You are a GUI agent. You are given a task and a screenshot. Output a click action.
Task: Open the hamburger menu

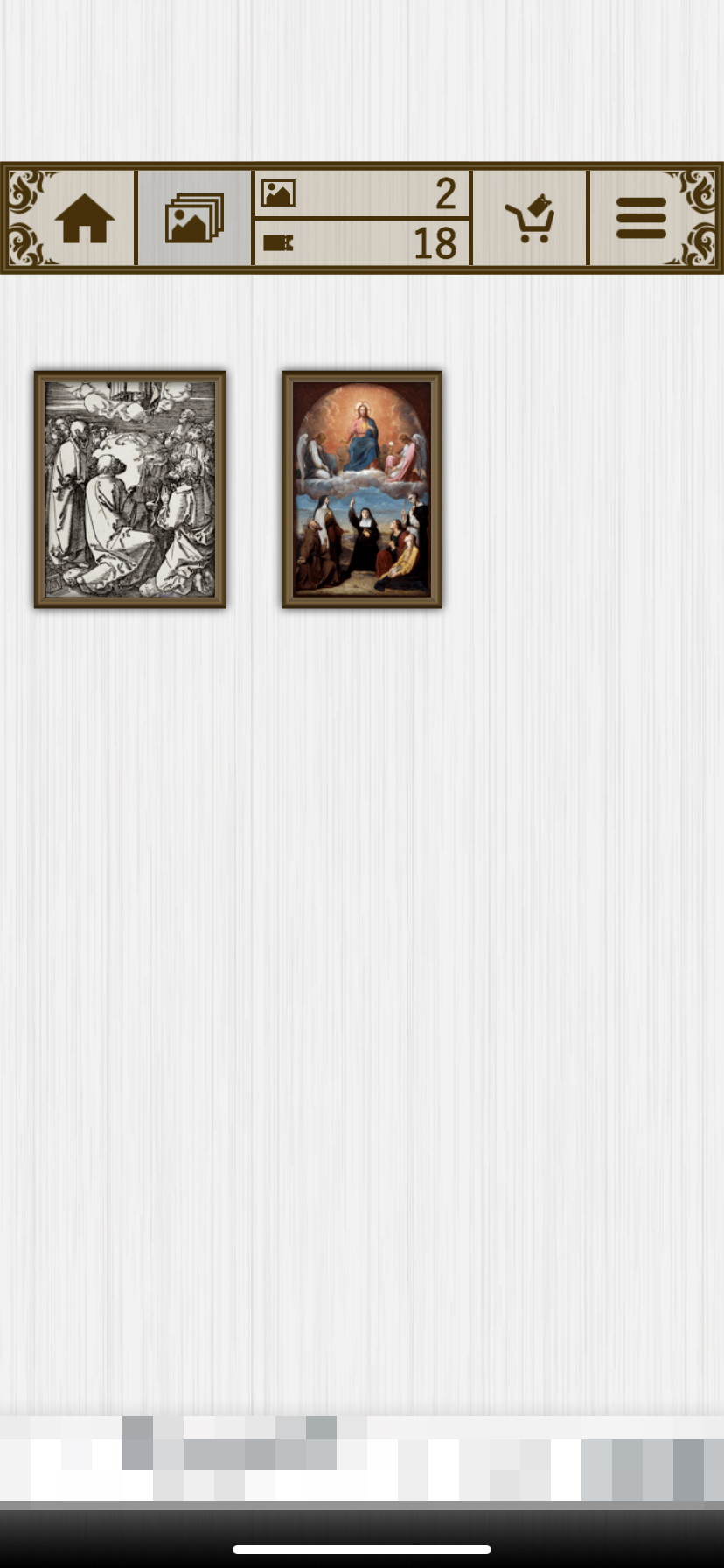641,218
